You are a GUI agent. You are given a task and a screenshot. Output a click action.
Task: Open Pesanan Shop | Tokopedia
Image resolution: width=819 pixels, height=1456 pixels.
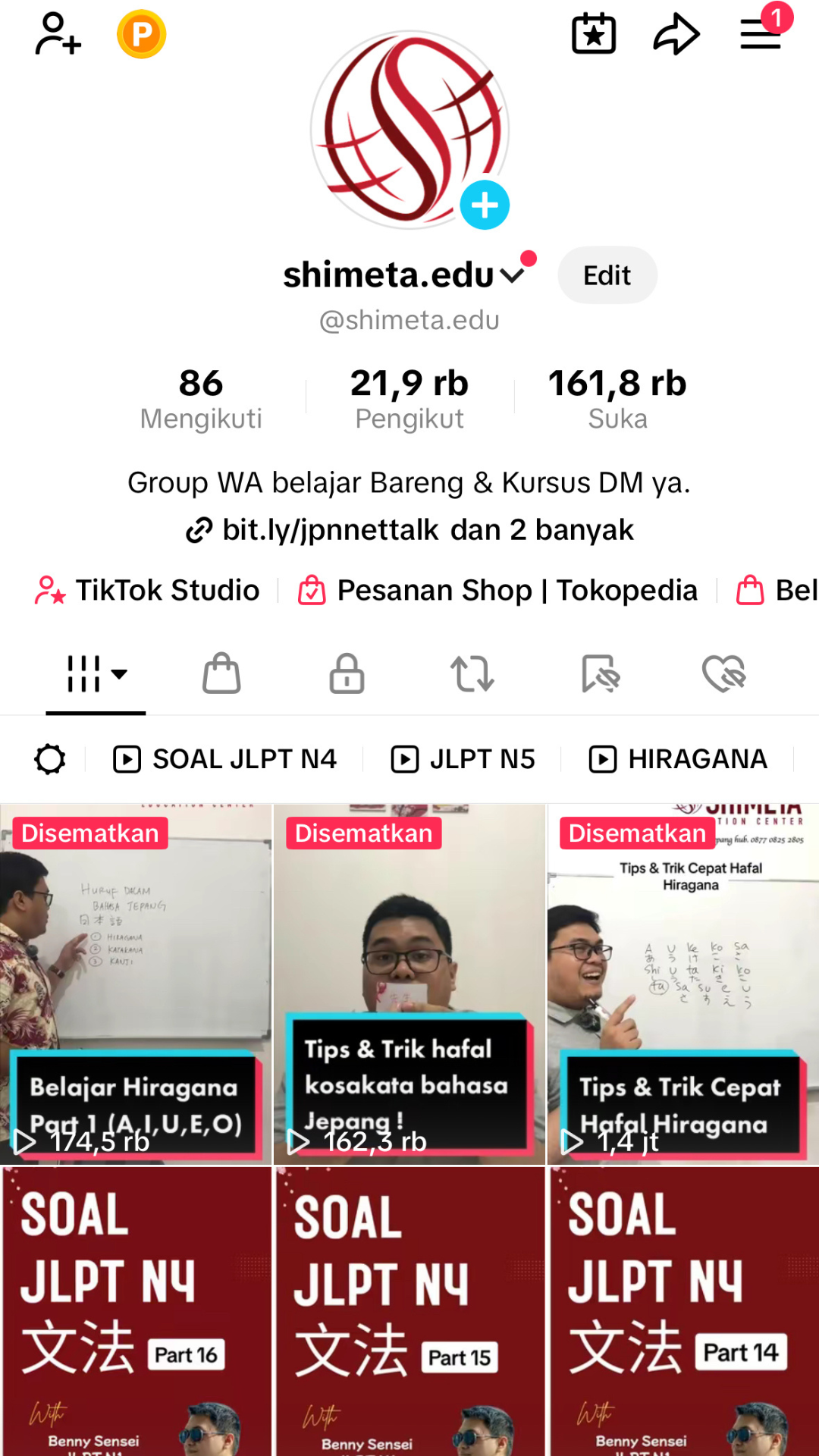tap(498, 590)
